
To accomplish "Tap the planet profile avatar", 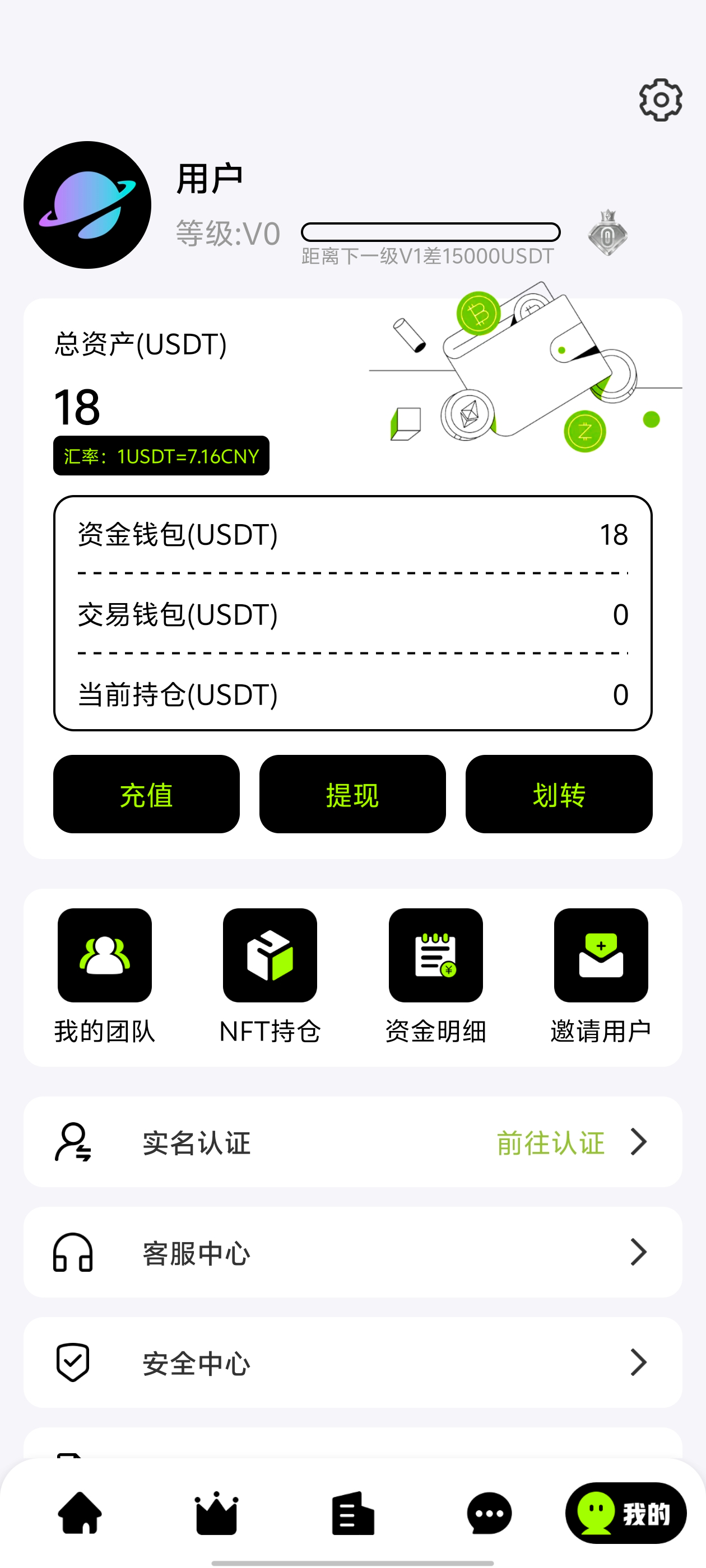I will tap(87, 205).
